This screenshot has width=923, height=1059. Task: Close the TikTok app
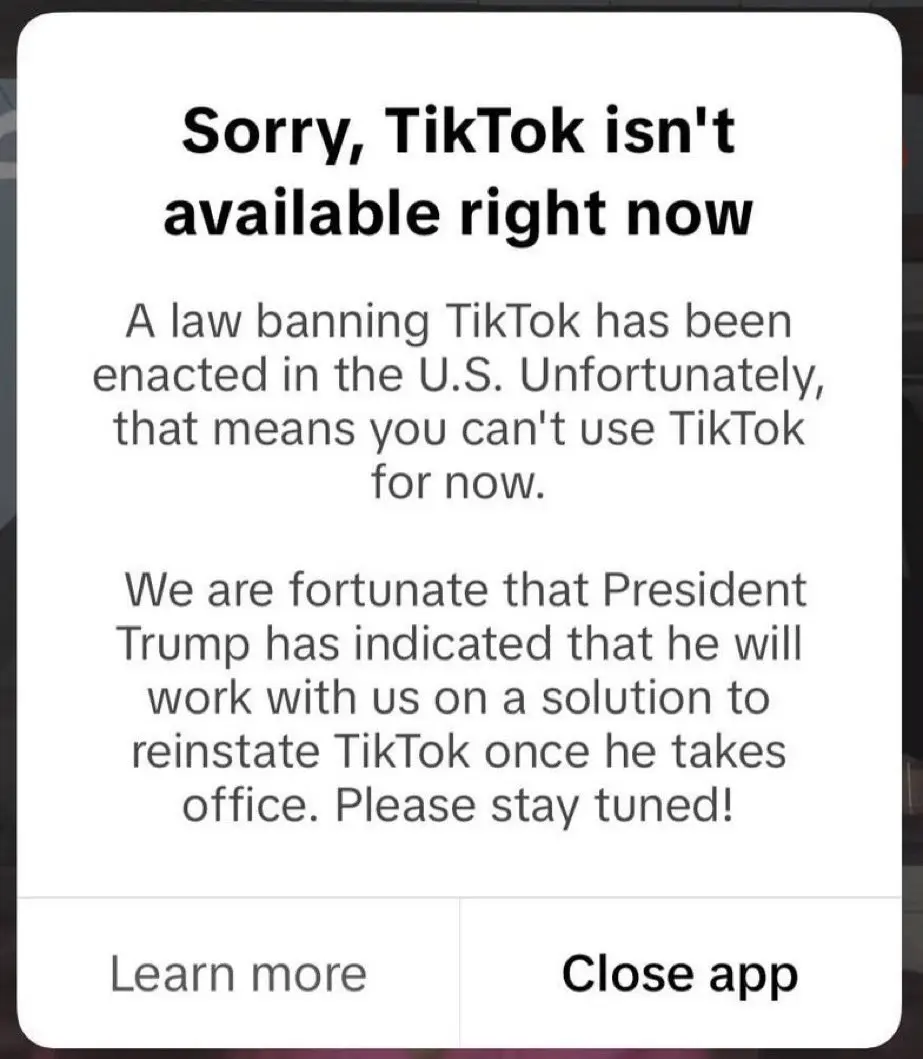click(680, 973)
